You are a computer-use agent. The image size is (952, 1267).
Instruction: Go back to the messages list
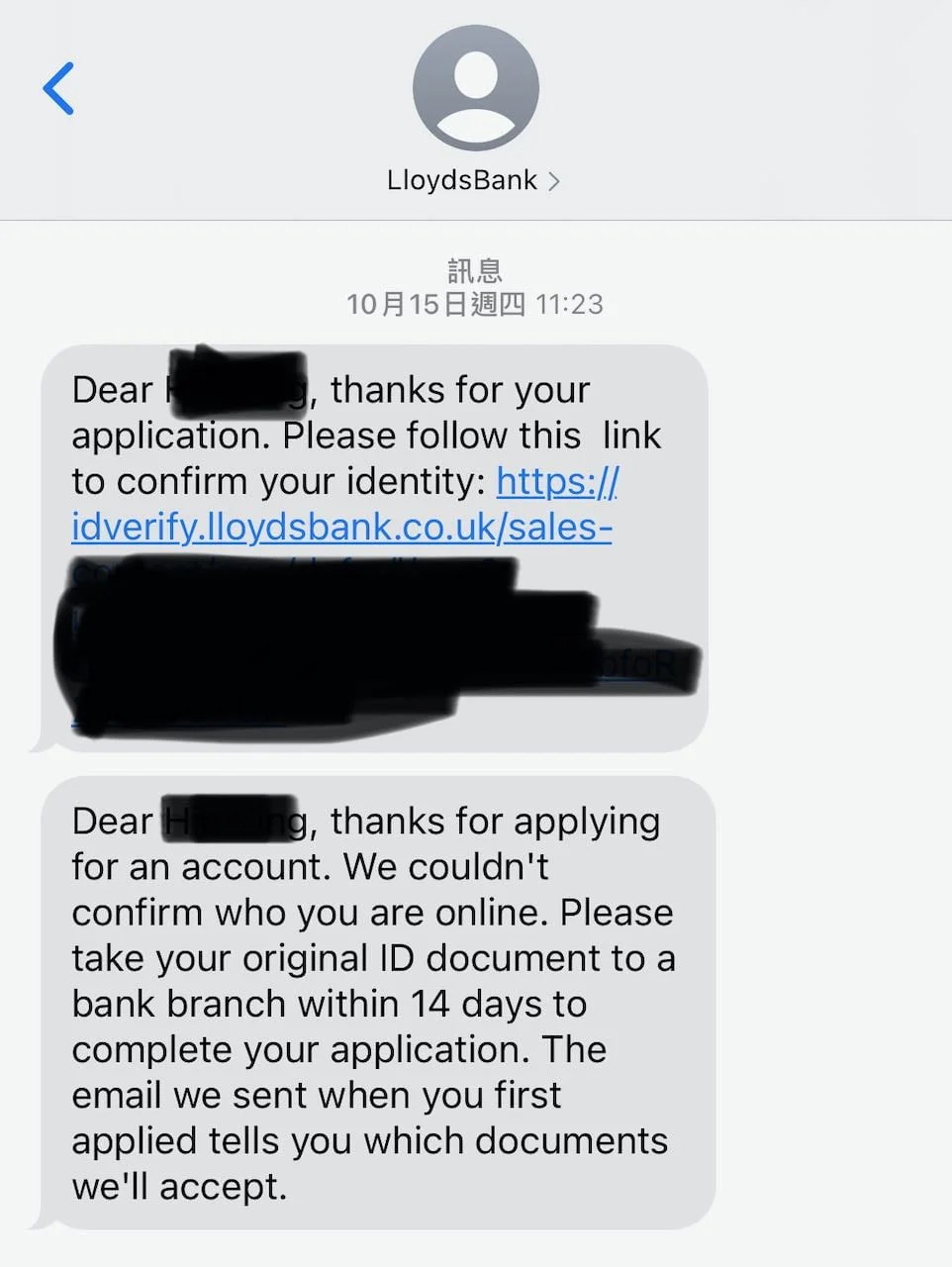(x=58, y=88)
